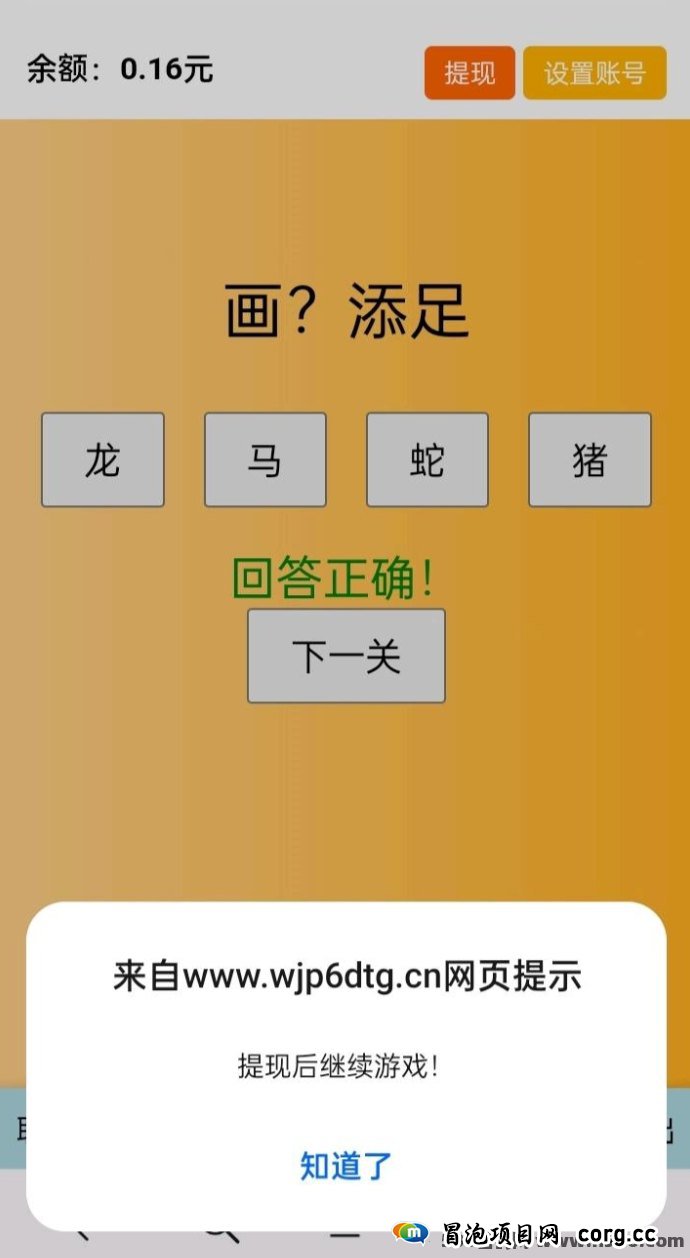Choose the answer 马

265,460
